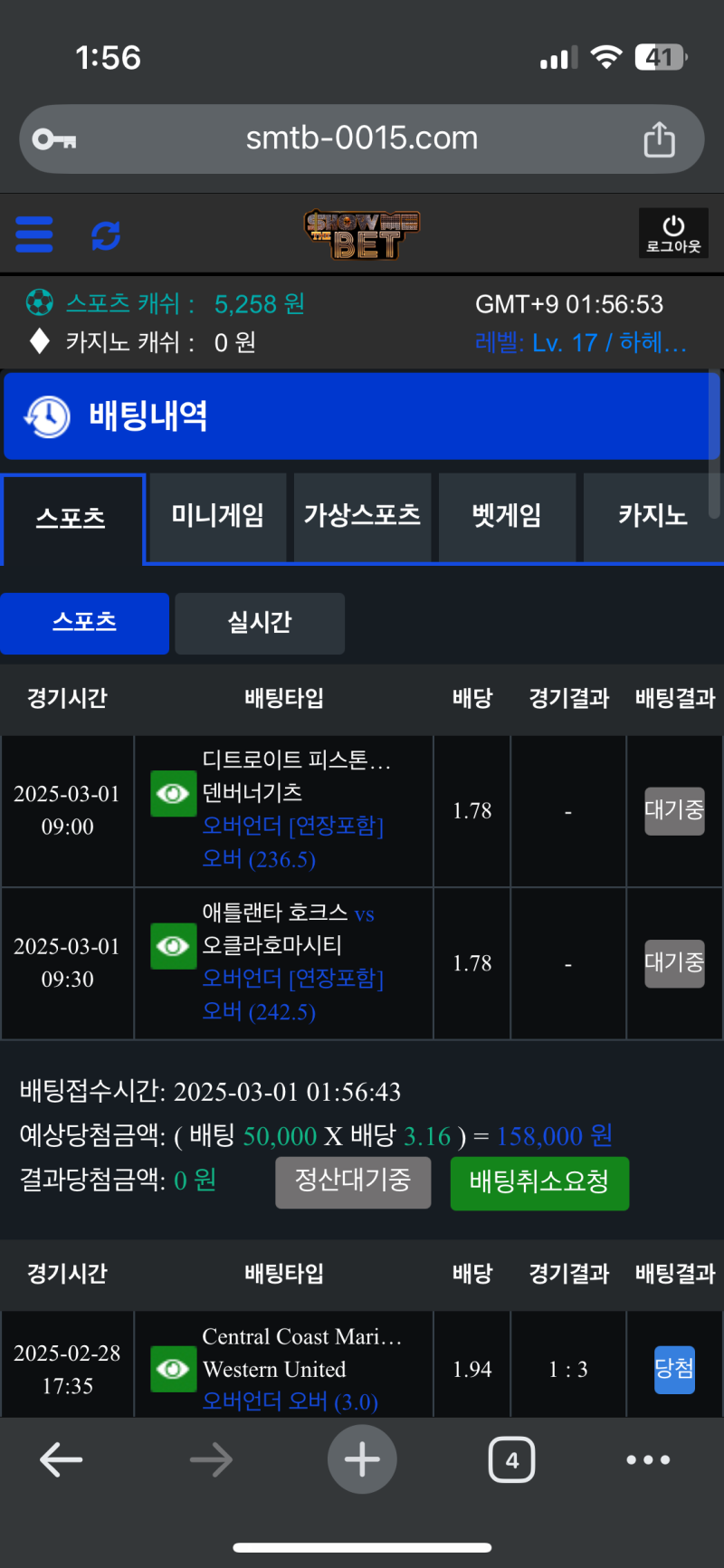Screen dimensions: 724x1568
Task: Log out with the 로그아웃 button
Action: (673, 234)
